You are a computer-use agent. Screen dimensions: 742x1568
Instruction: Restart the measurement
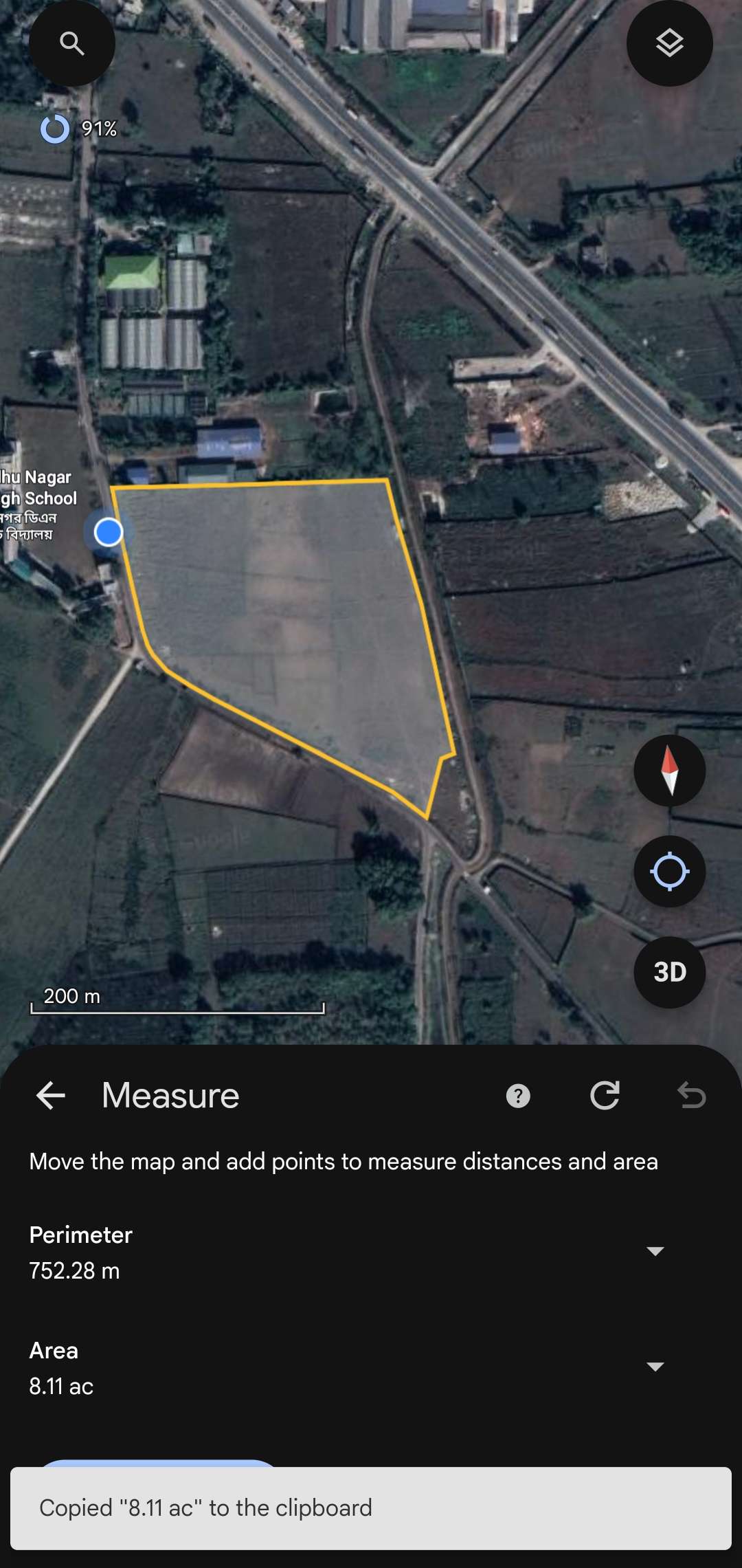click(x=605, y=1095)
